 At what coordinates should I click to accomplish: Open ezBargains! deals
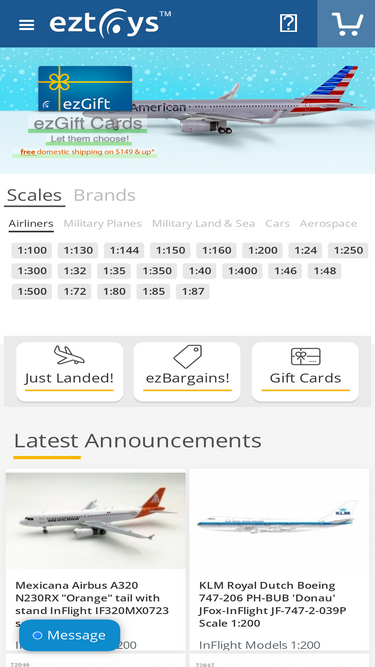187,372
